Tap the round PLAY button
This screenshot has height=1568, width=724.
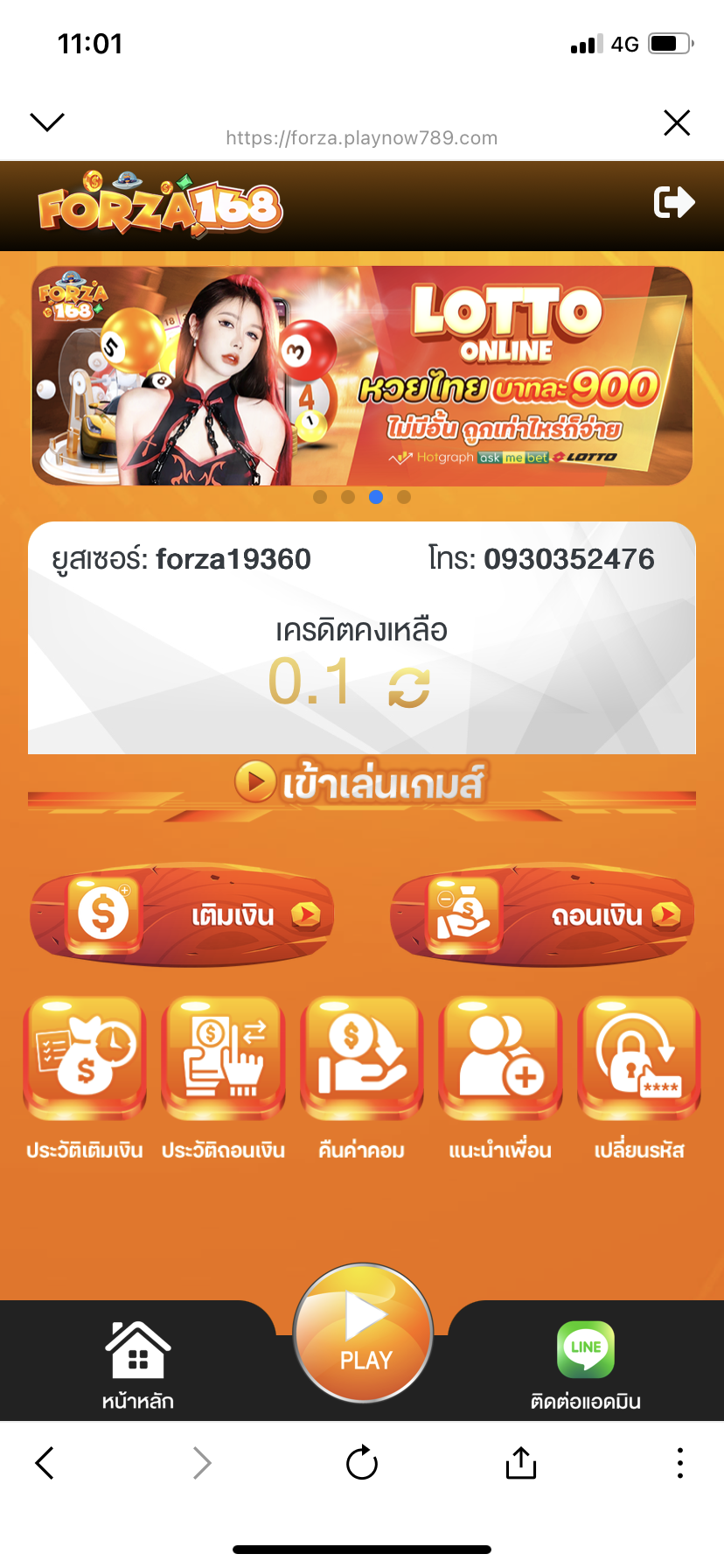363,1333
